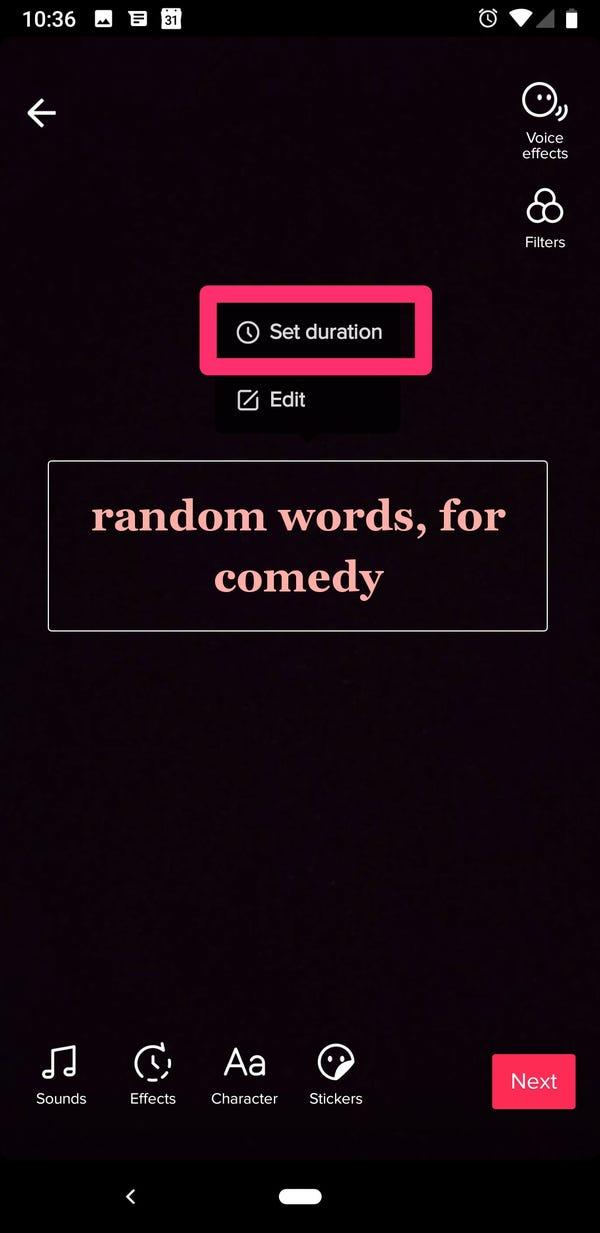Open the Sounds picker
The image size is (600, 1233).
click(x=61, y=1075)
